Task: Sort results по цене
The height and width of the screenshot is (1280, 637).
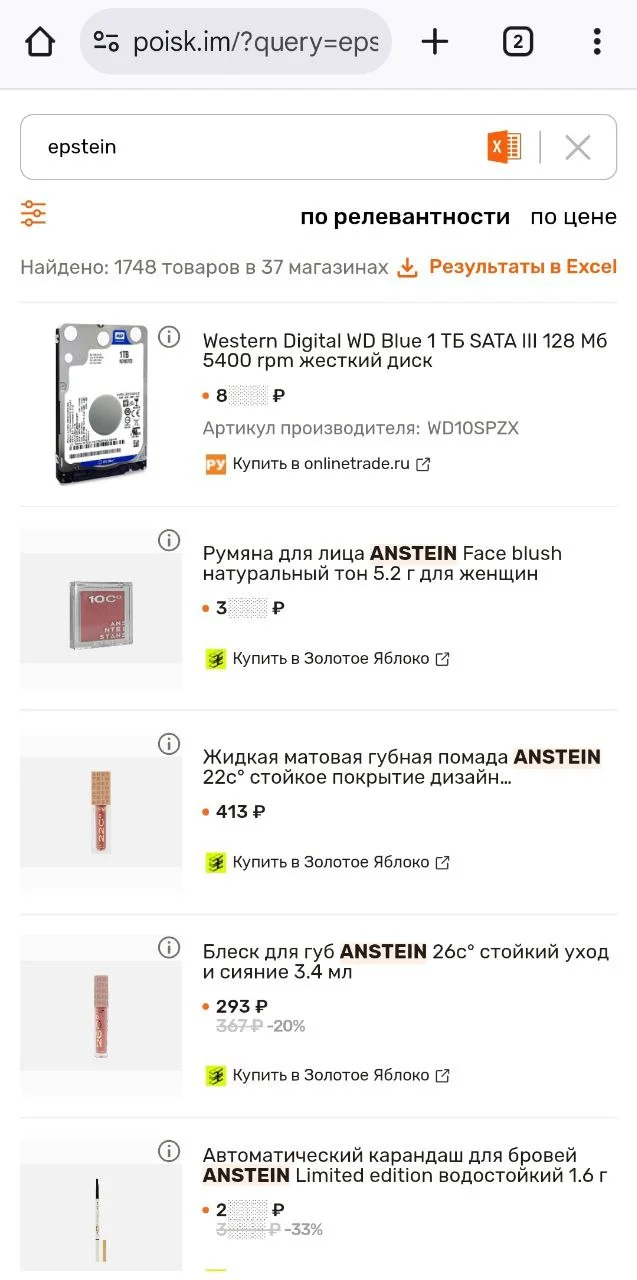Action: pos(573,217)
